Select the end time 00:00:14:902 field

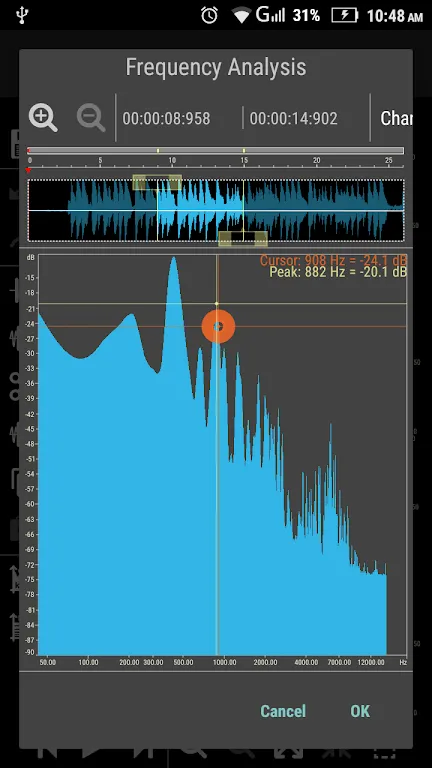pos(293,119)
